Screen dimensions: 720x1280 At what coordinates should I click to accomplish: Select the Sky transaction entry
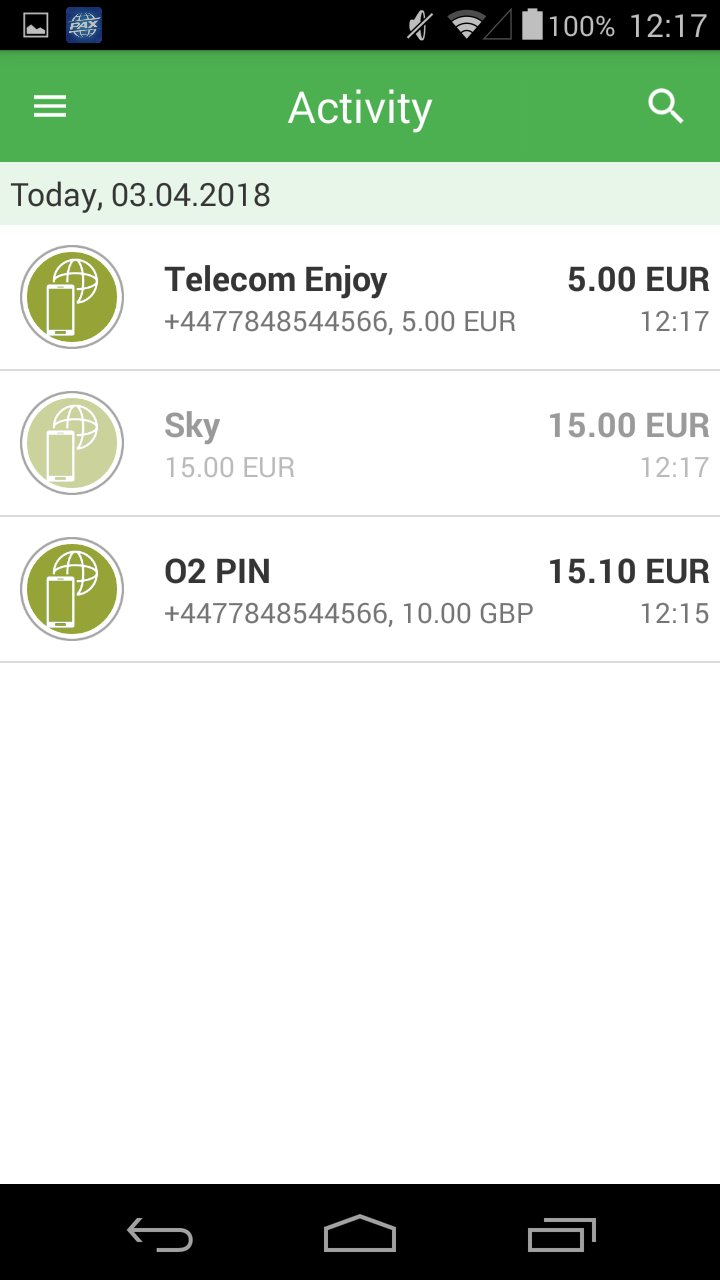tap(360, 443)
